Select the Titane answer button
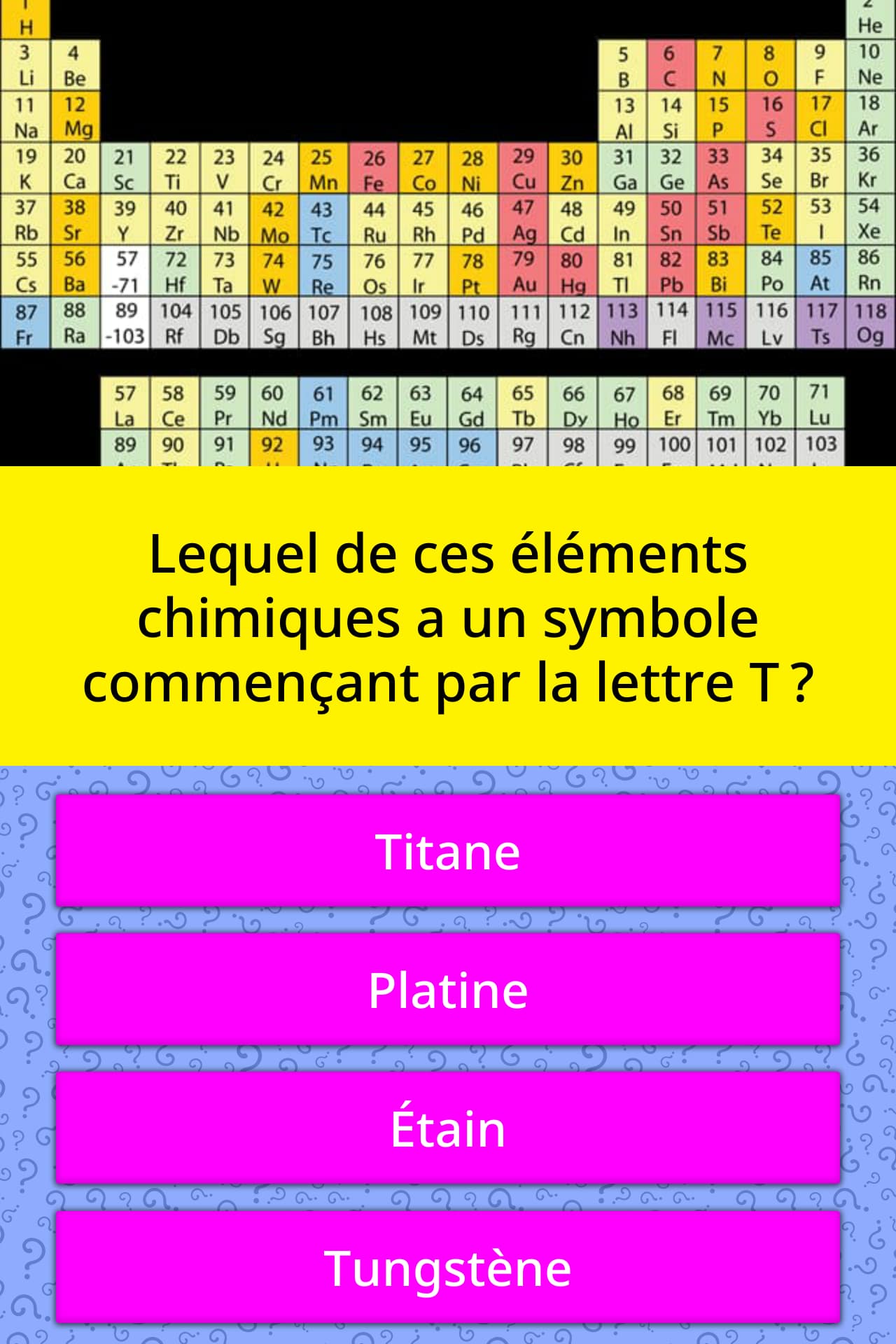The width and height of the screenshot is (896, 1344). [x=448, y=850]
